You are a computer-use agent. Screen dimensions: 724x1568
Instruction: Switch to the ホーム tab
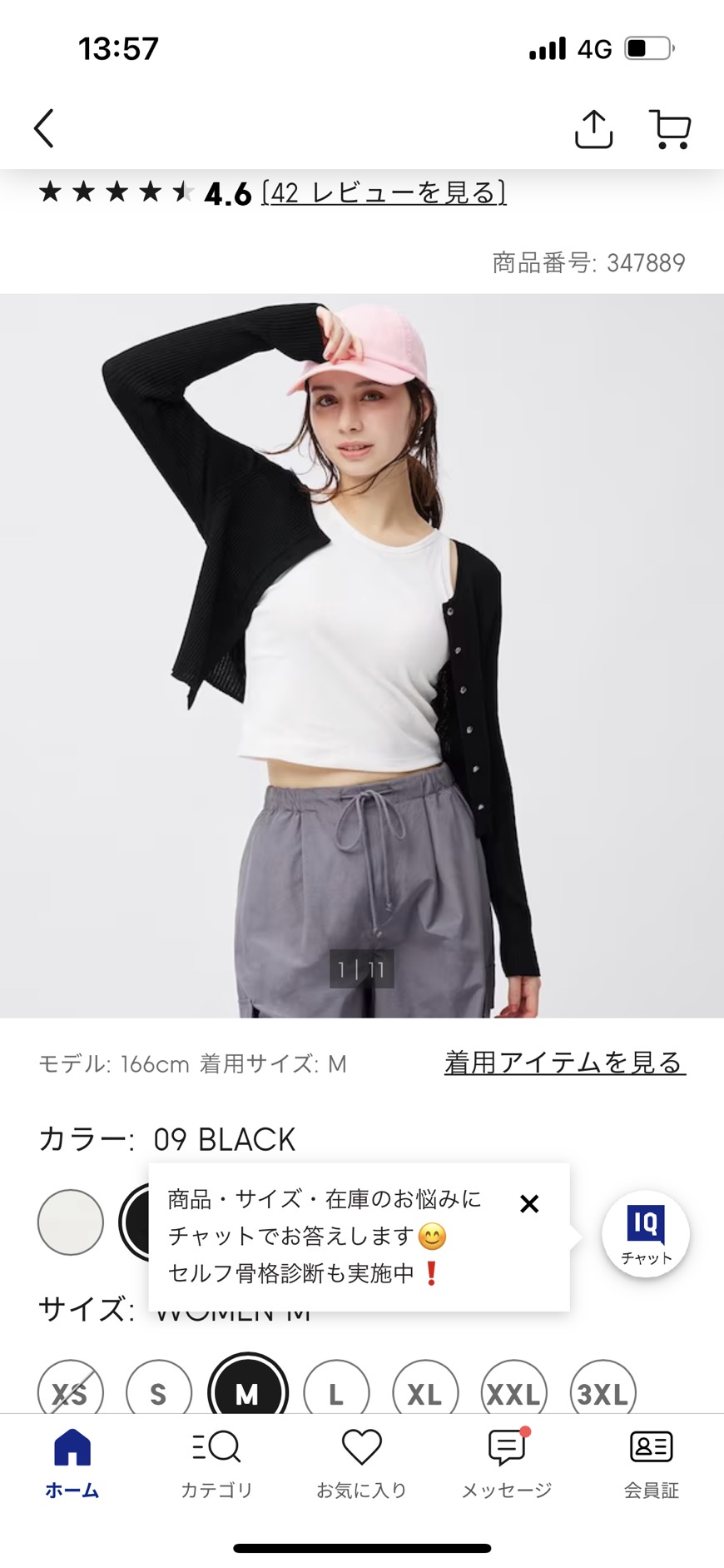pos(72,1464)
